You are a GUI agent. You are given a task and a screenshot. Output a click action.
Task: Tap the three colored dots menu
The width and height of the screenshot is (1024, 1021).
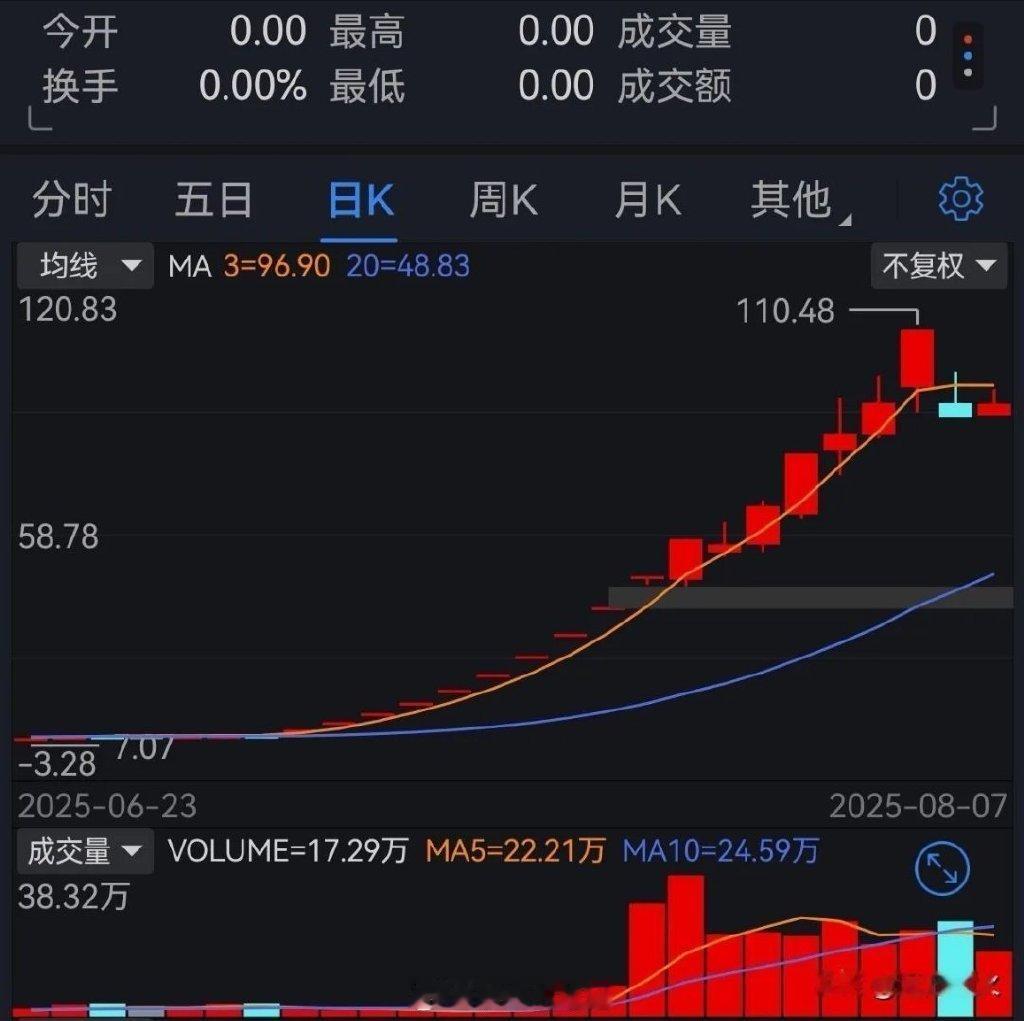point(967,57)
